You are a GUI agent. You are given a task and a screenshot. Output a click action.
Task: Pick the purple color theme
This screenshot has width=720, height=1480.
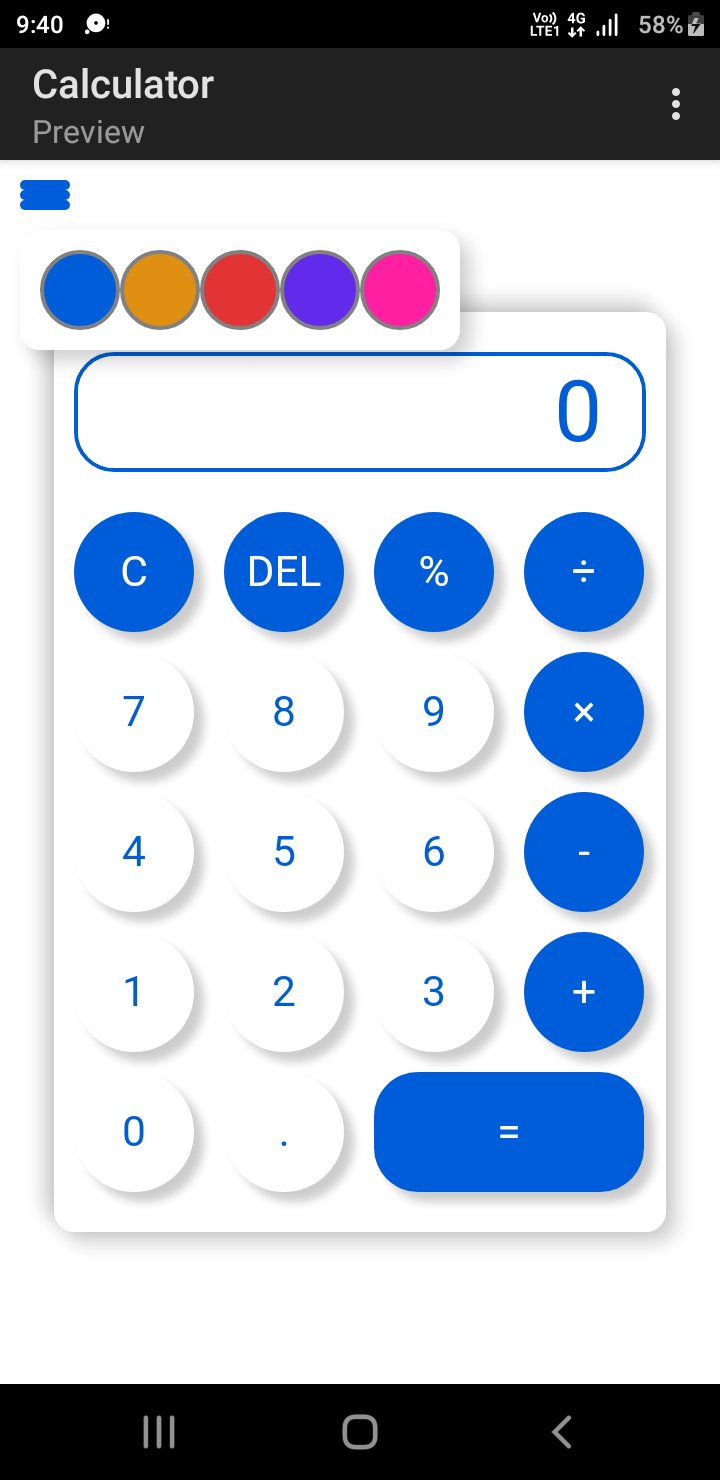click(320, 290)
